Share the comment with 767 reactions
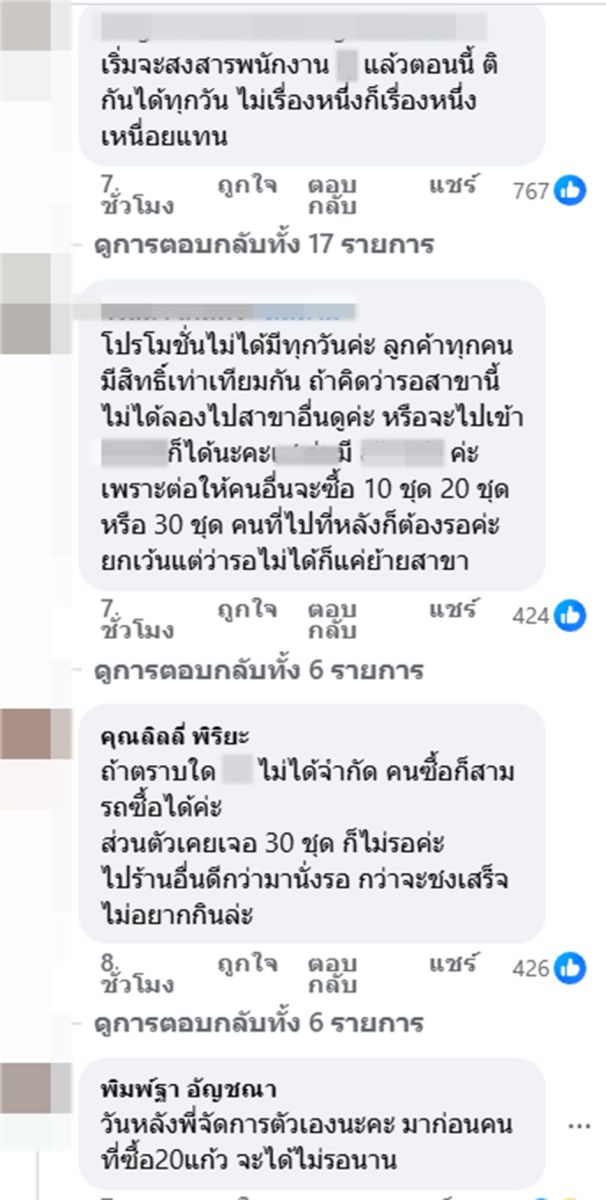606x1200 pixels. [454, 185]
